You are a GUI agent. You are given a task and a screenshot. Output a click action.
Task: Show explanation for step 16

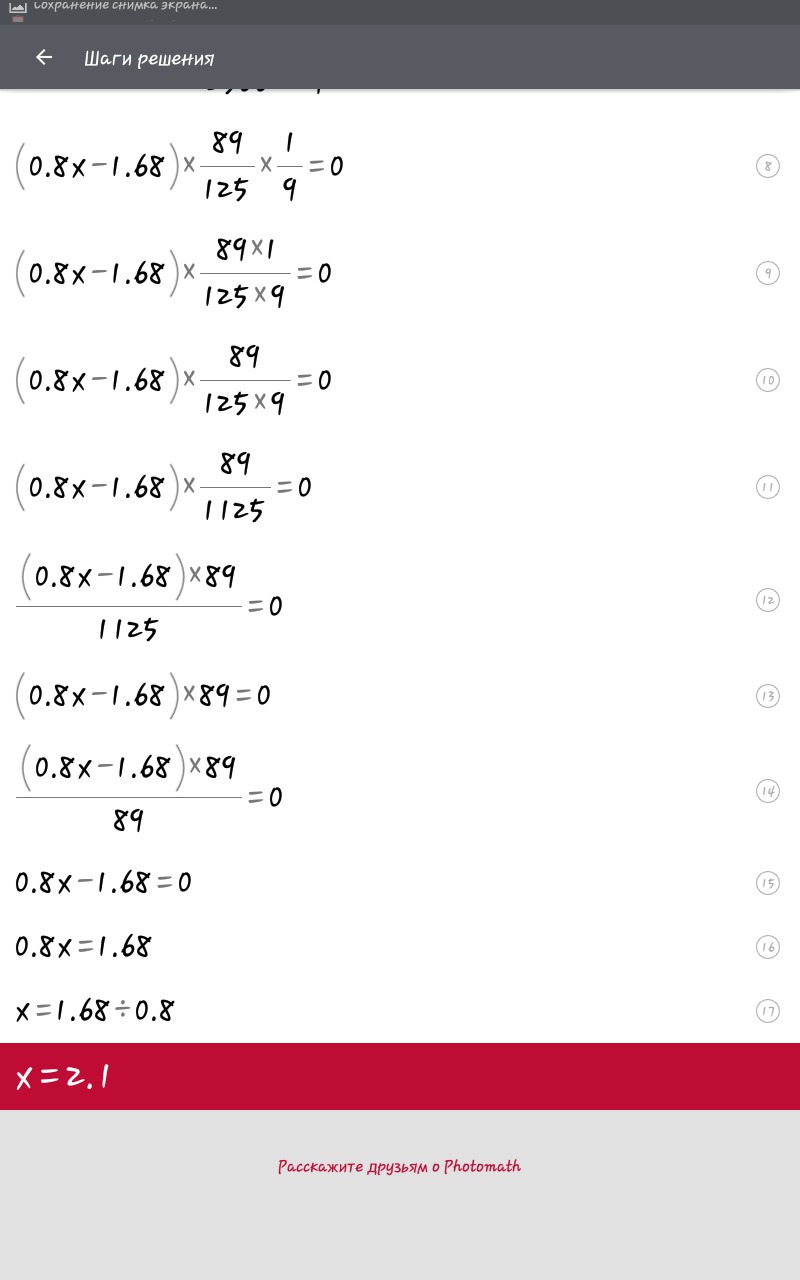pyautogui.click(x=767, y=947)
